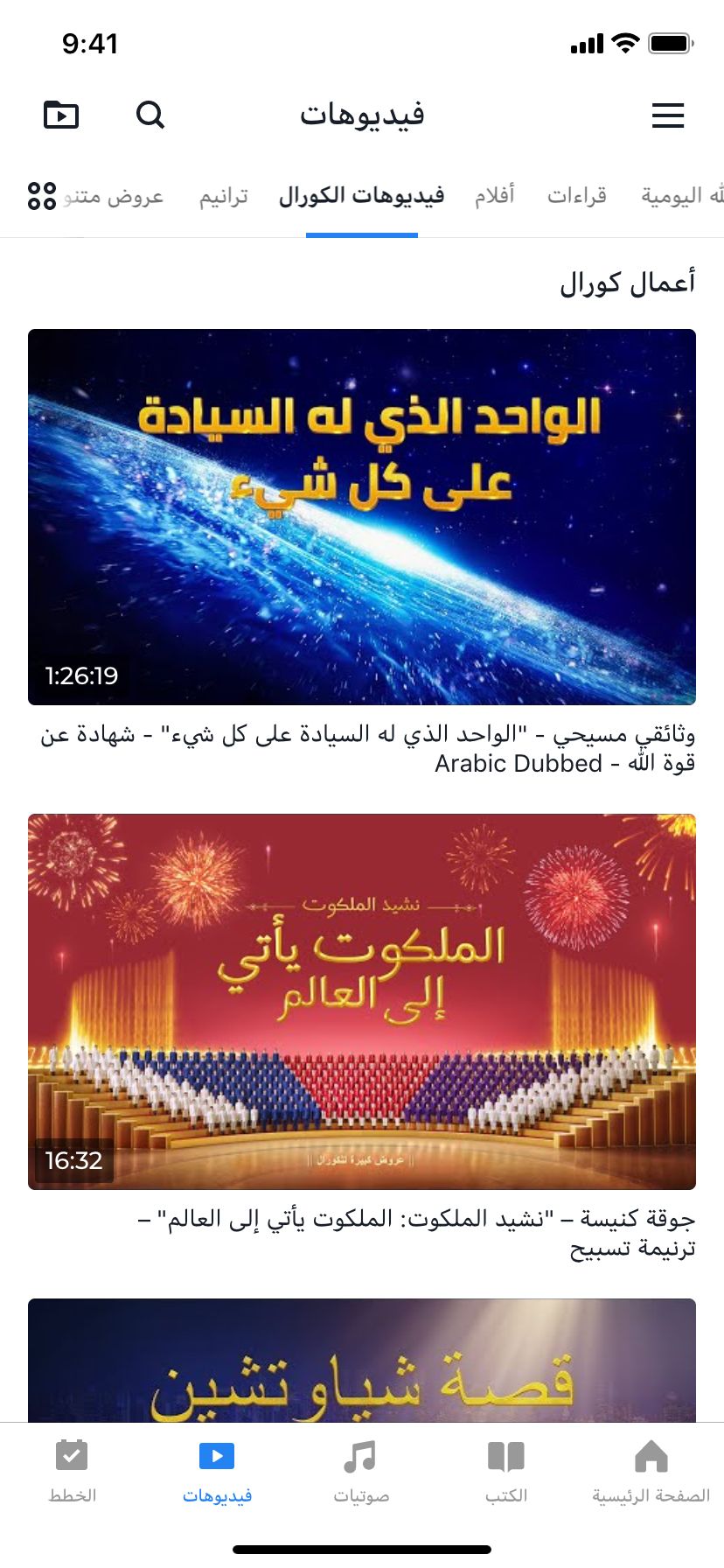The height and width of the screenshot is (1568, 724).
Task: Switch to the قراءات tab
Action: pyautogui.click(x=577, y=196)
